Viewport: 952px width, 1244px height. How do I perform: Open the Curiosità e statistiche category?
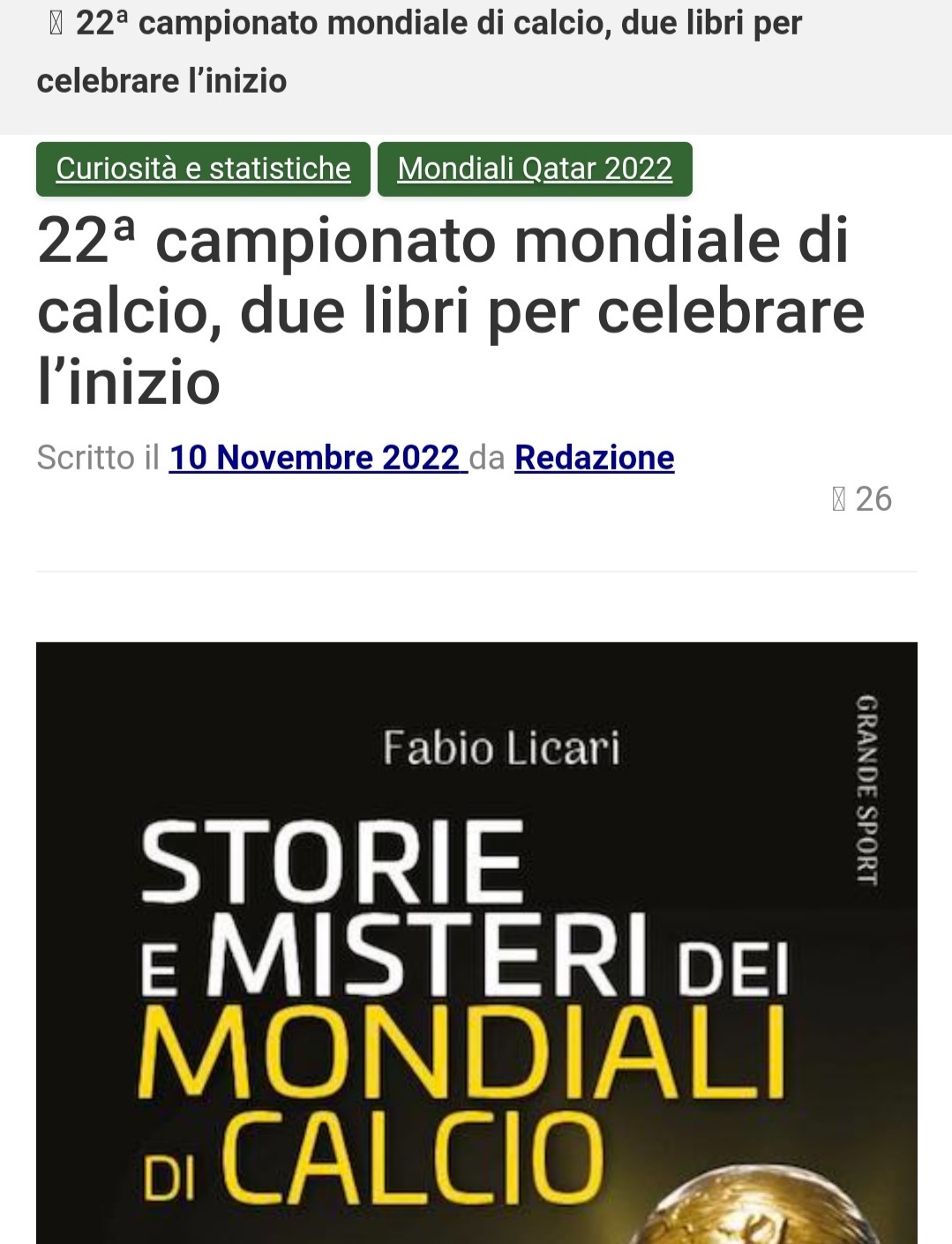203,169
